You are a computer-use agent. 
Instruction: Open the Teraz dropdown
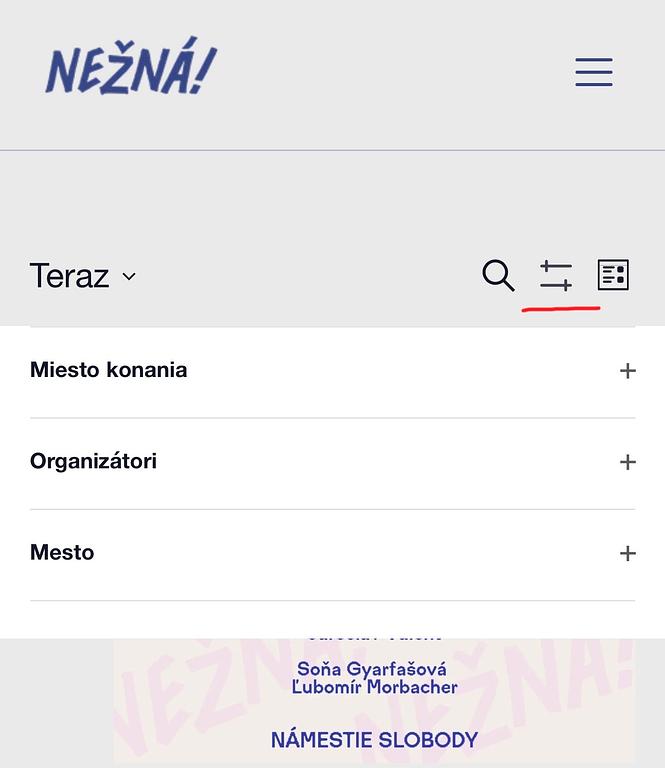pos(83,276)
